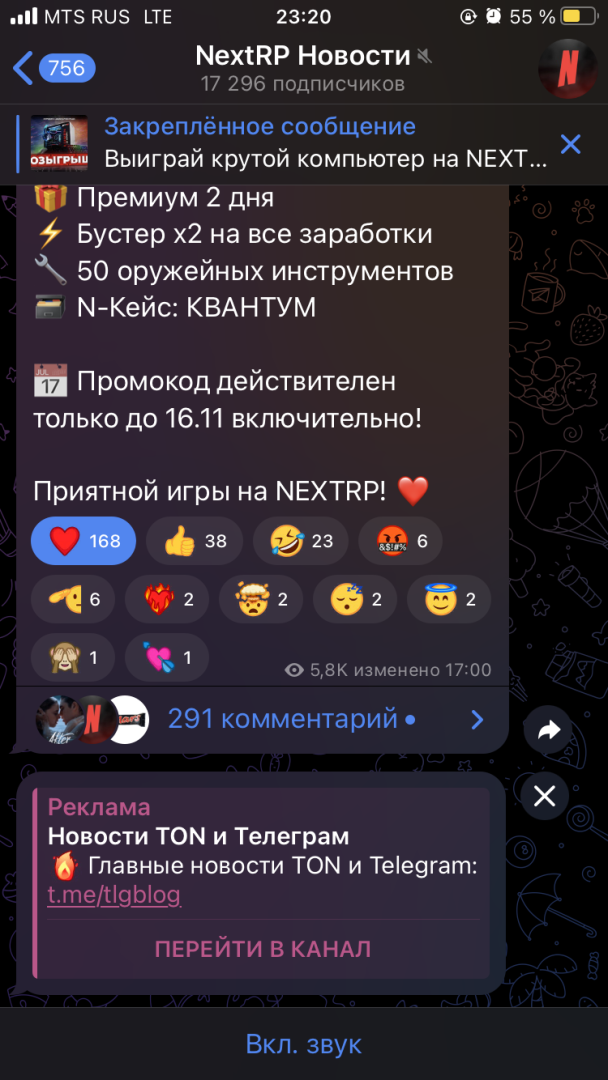
Task: Go back to the chat list
Action: (54, 68)
